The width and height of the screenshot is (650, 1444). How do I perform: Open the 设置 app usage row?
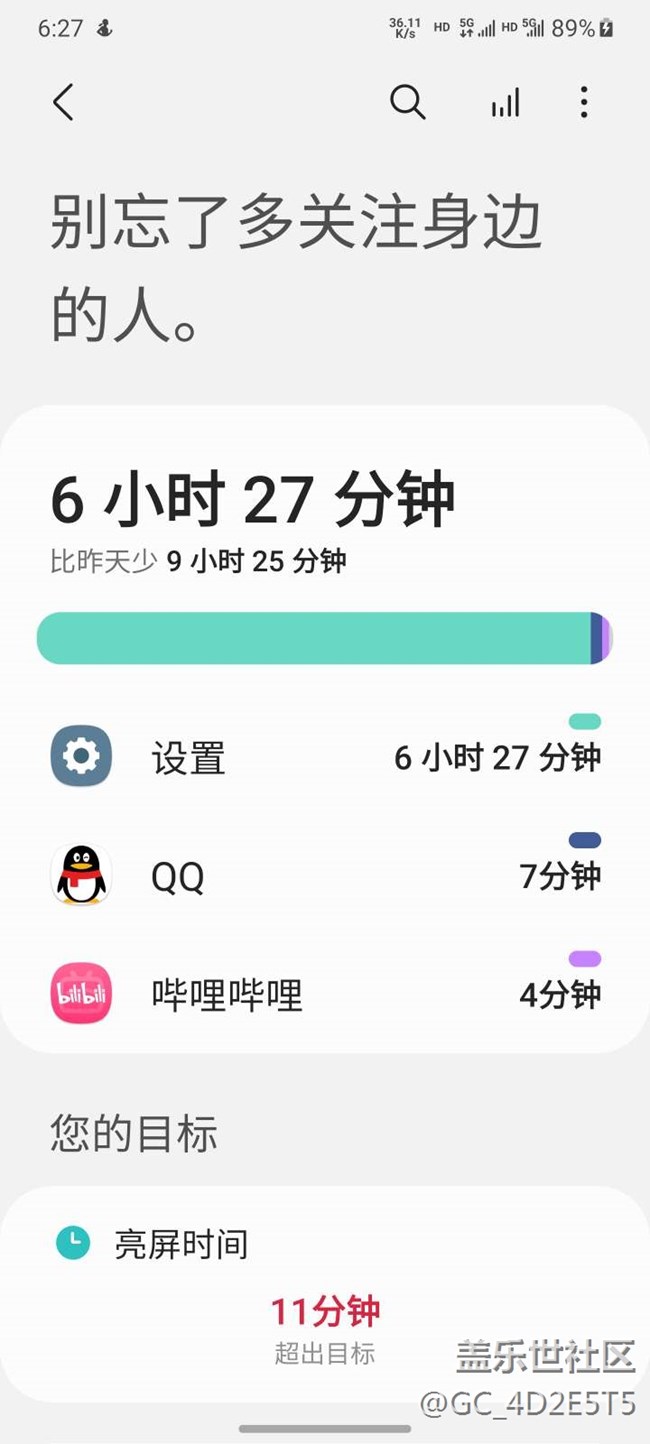(325, 757)
